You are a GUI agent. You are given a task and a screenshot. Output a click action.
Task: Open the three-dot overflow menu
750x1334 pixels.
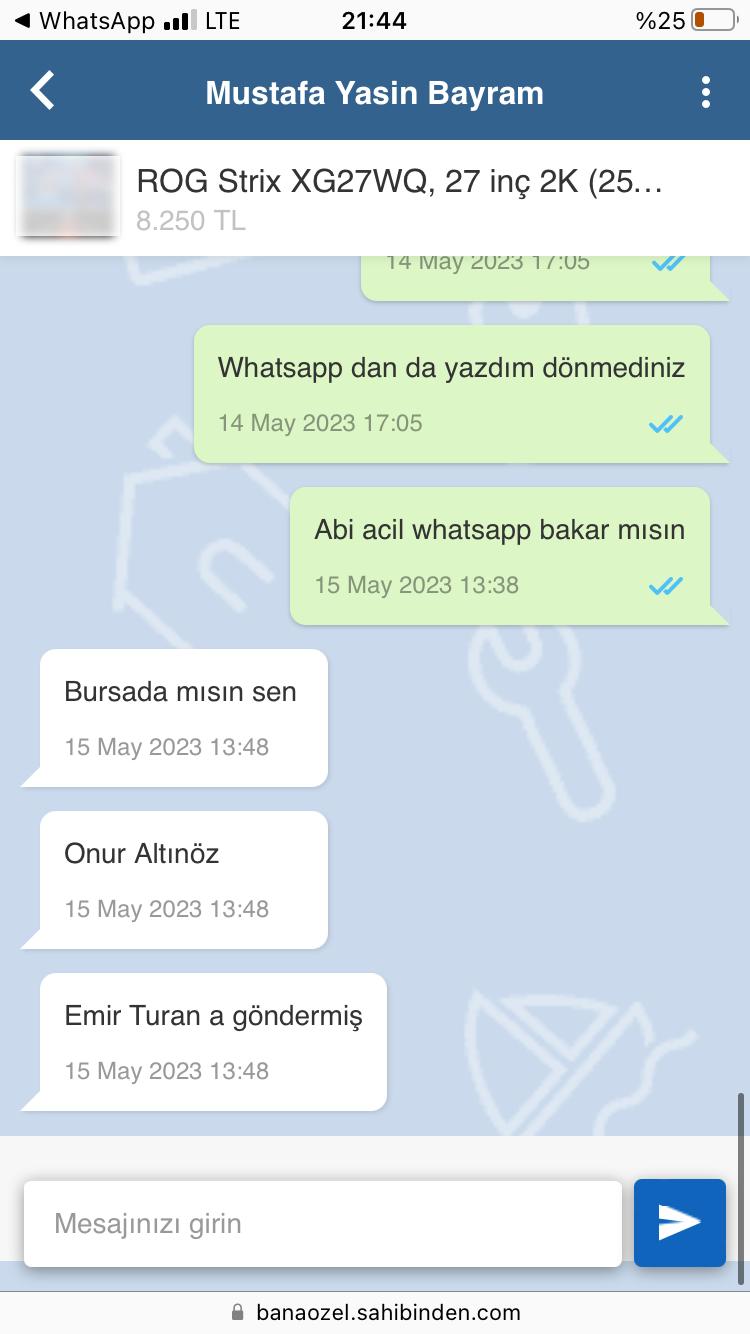[x=706, y=92]
